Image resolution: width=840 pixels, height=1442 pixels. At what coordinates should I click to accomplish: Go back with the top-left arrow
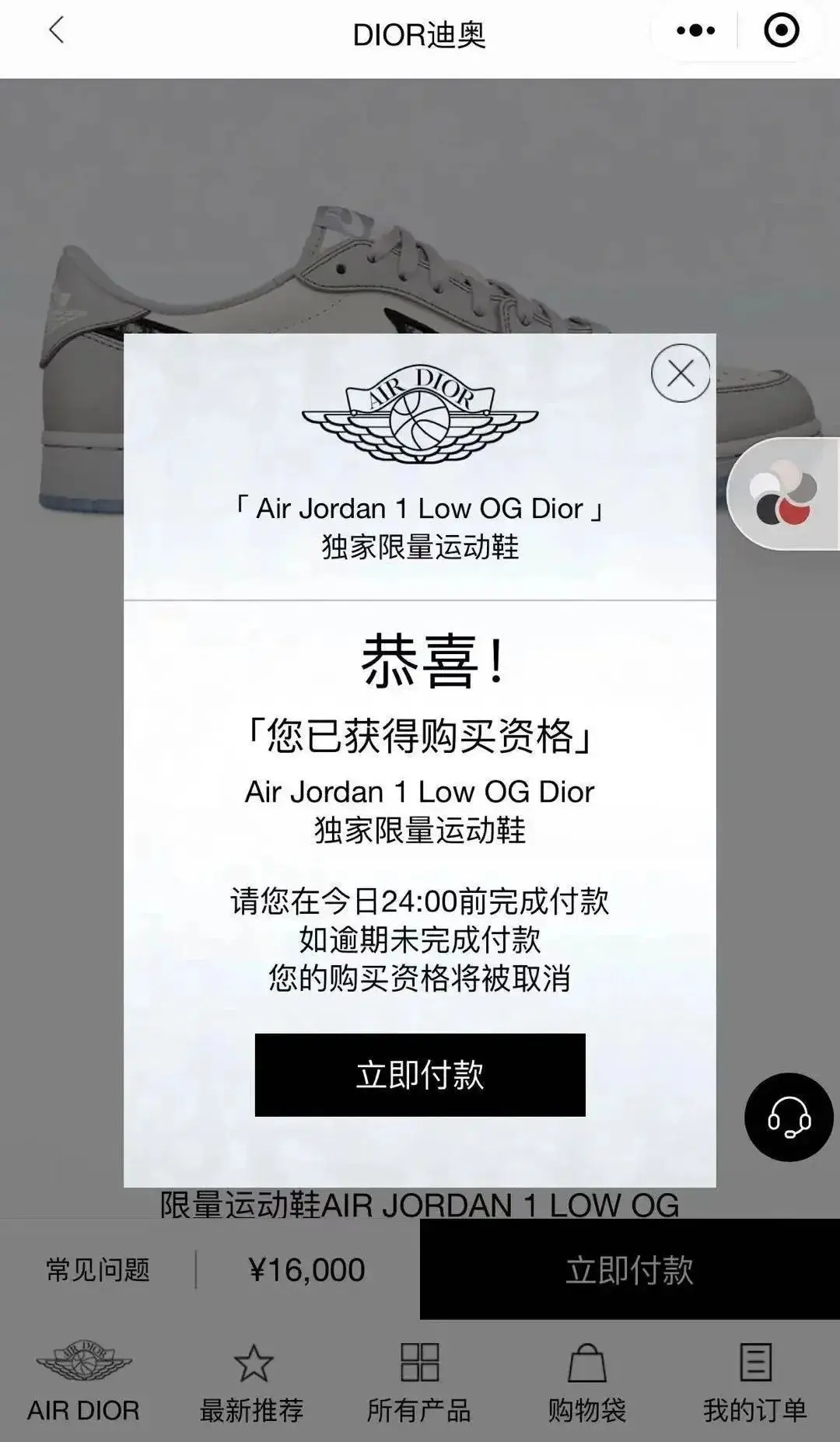[x=56, y=31]
